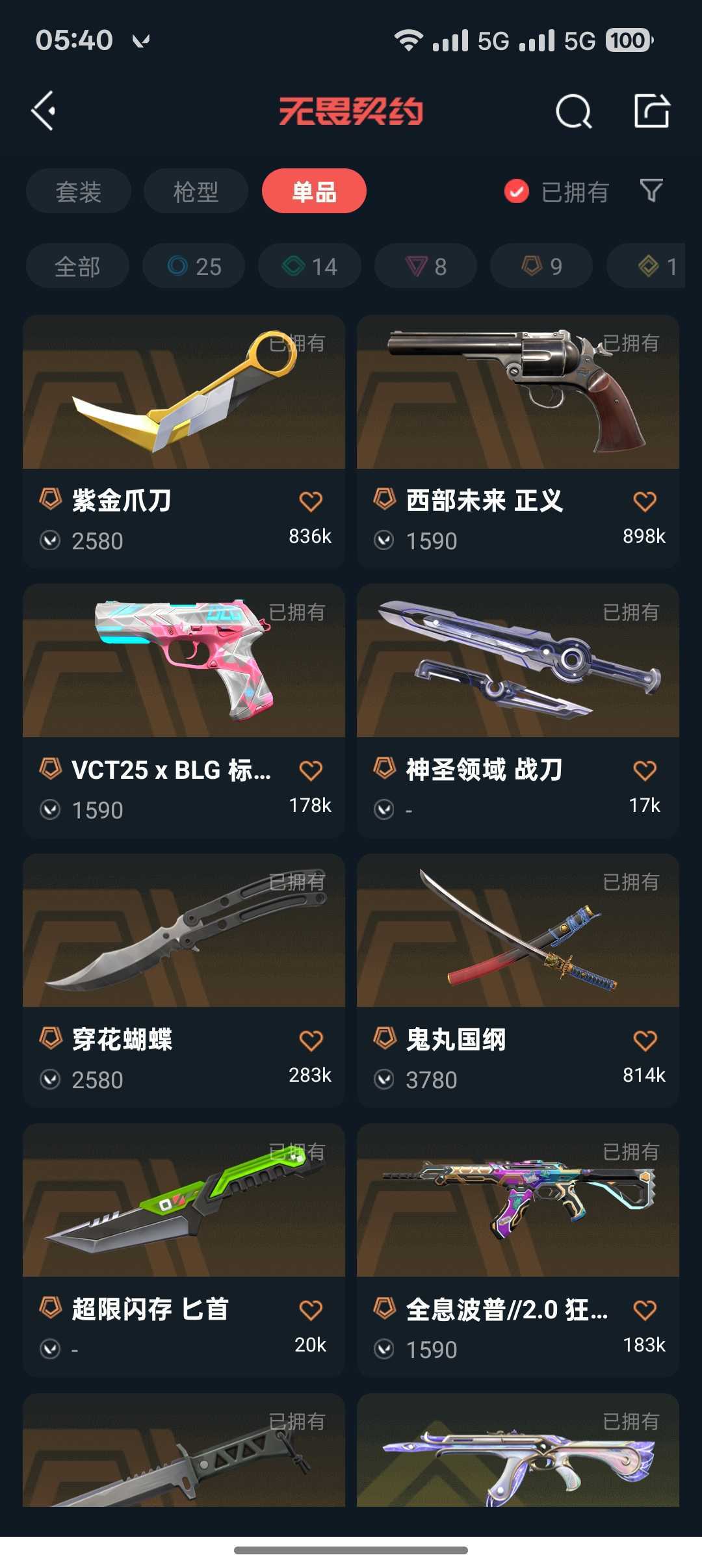
Task: Filter by the pink tier chip with 8
Action: tap(426, 266)
